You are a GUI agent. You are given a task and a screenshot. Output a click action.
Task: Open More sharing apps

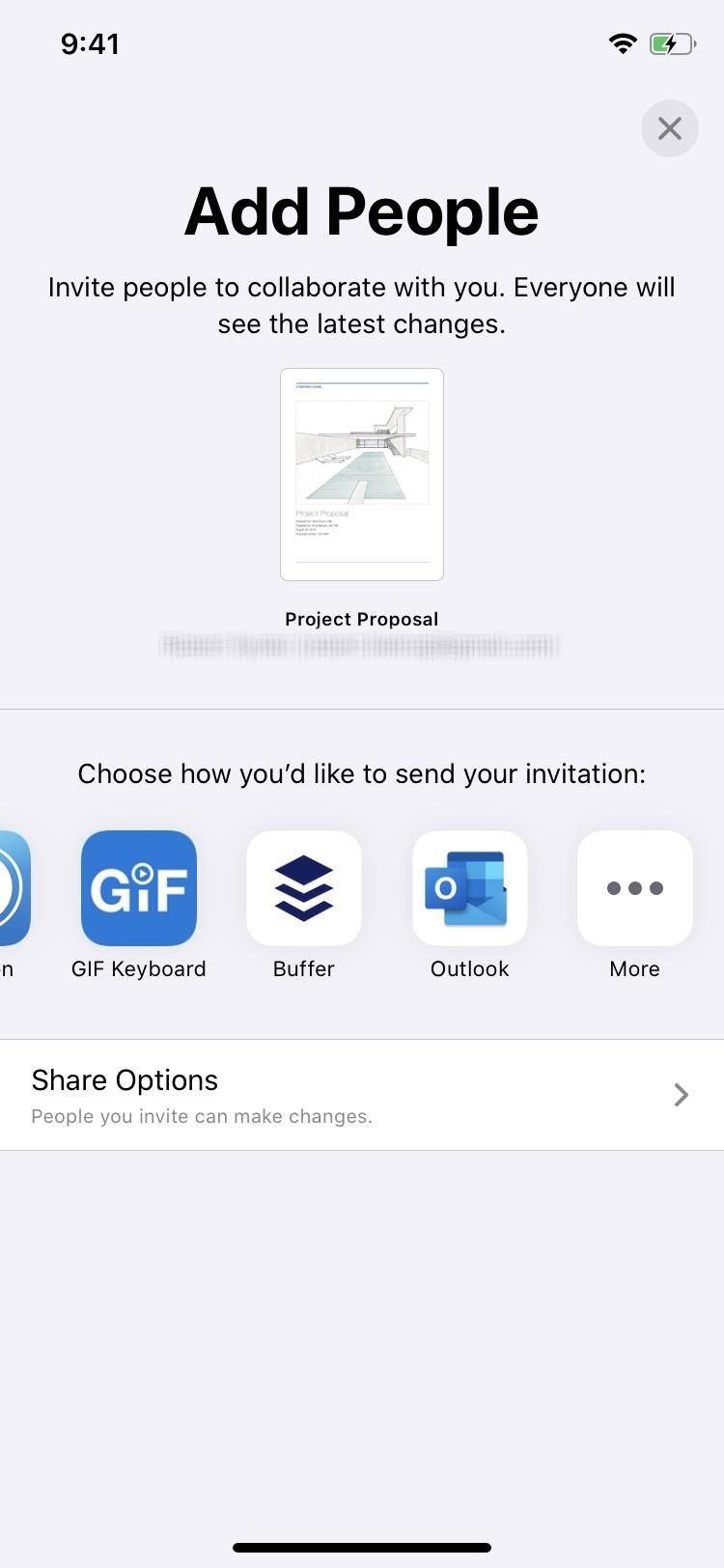pyautogui.click(x=634, y=888)
